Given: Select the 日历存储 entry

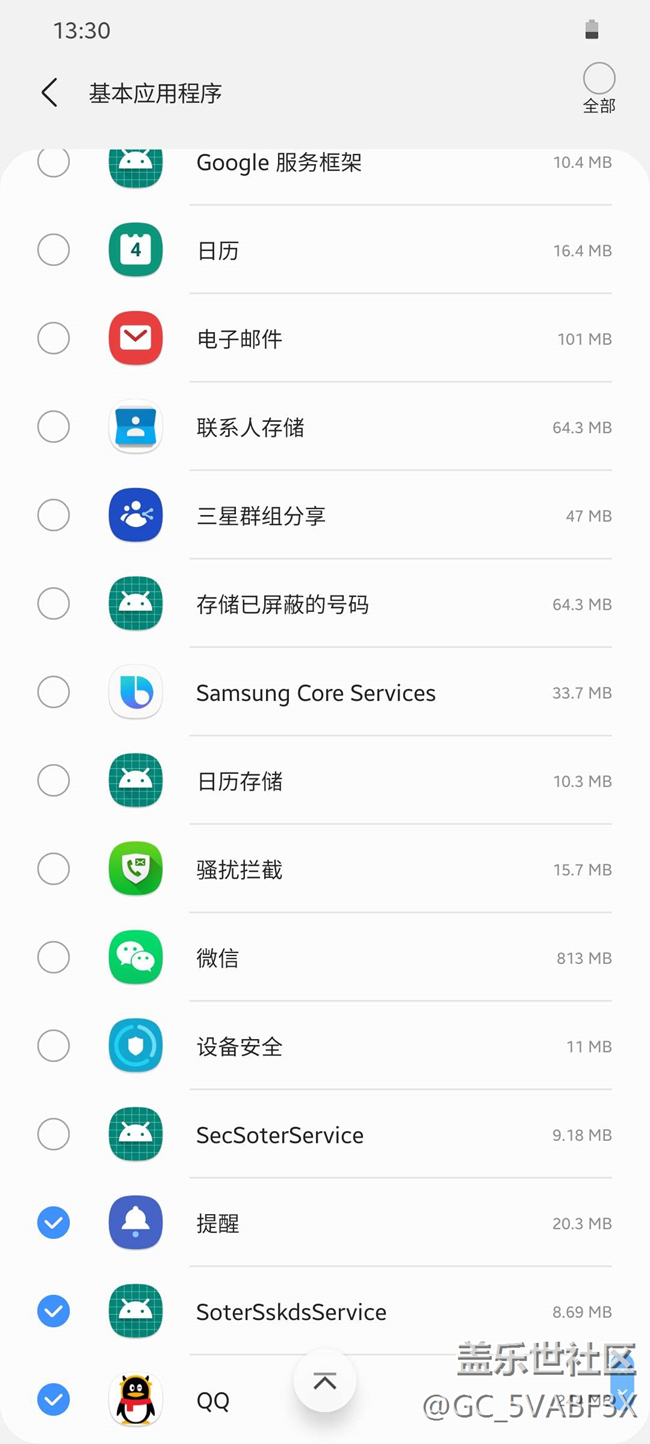Looking at the screenshot, I should [54, 781].
